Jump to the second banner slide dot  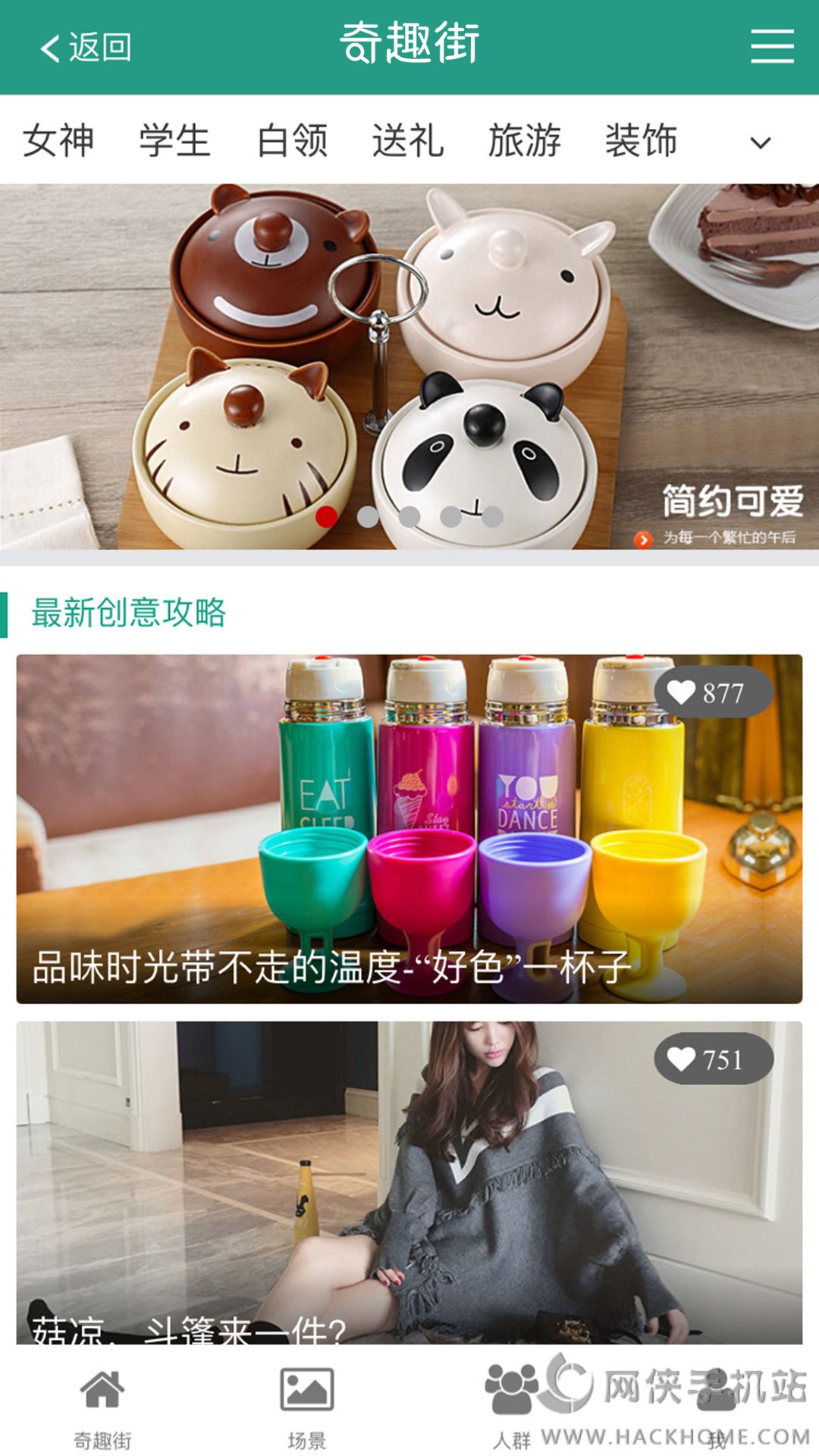click(368, 517)
